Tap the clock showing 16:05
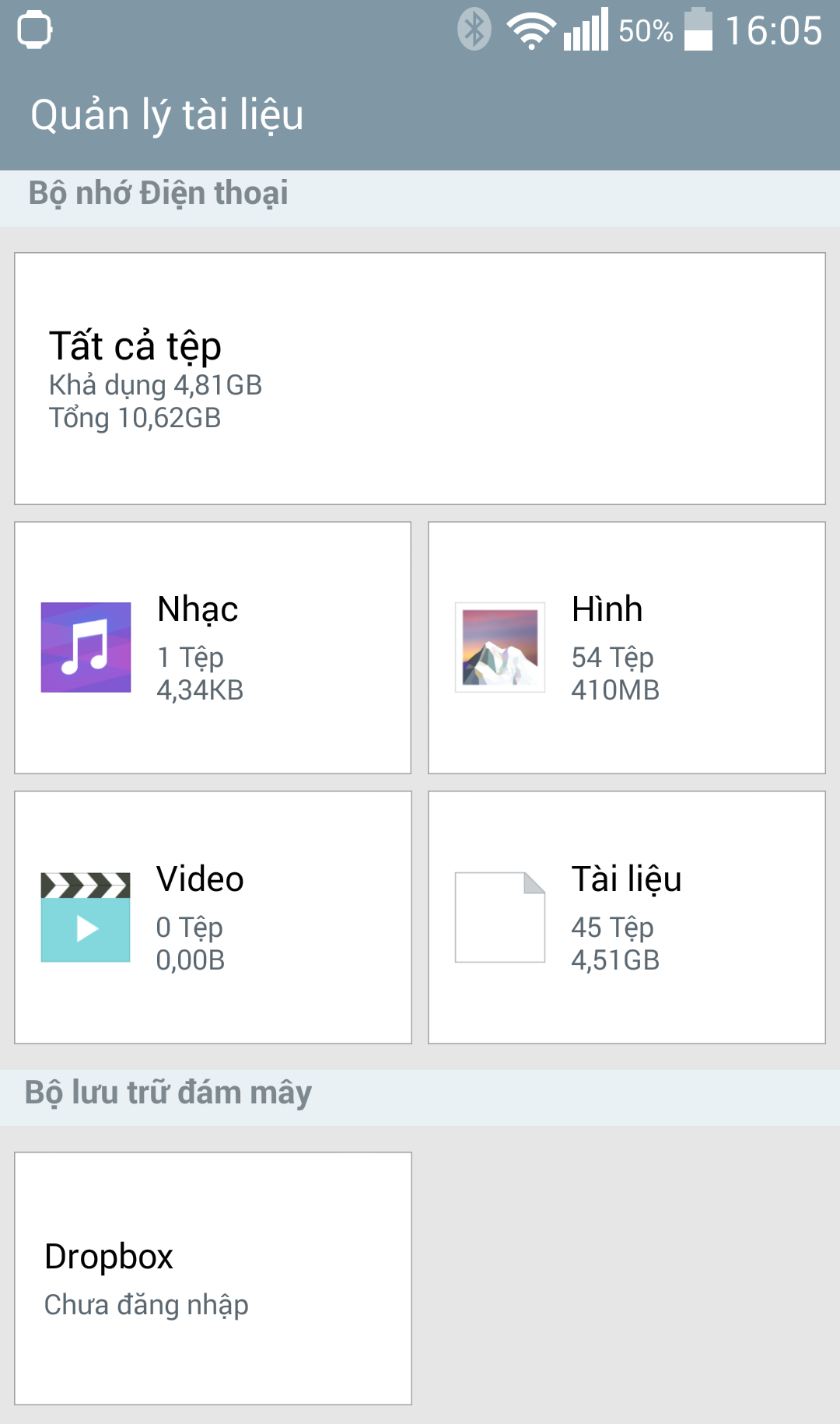 775,30
